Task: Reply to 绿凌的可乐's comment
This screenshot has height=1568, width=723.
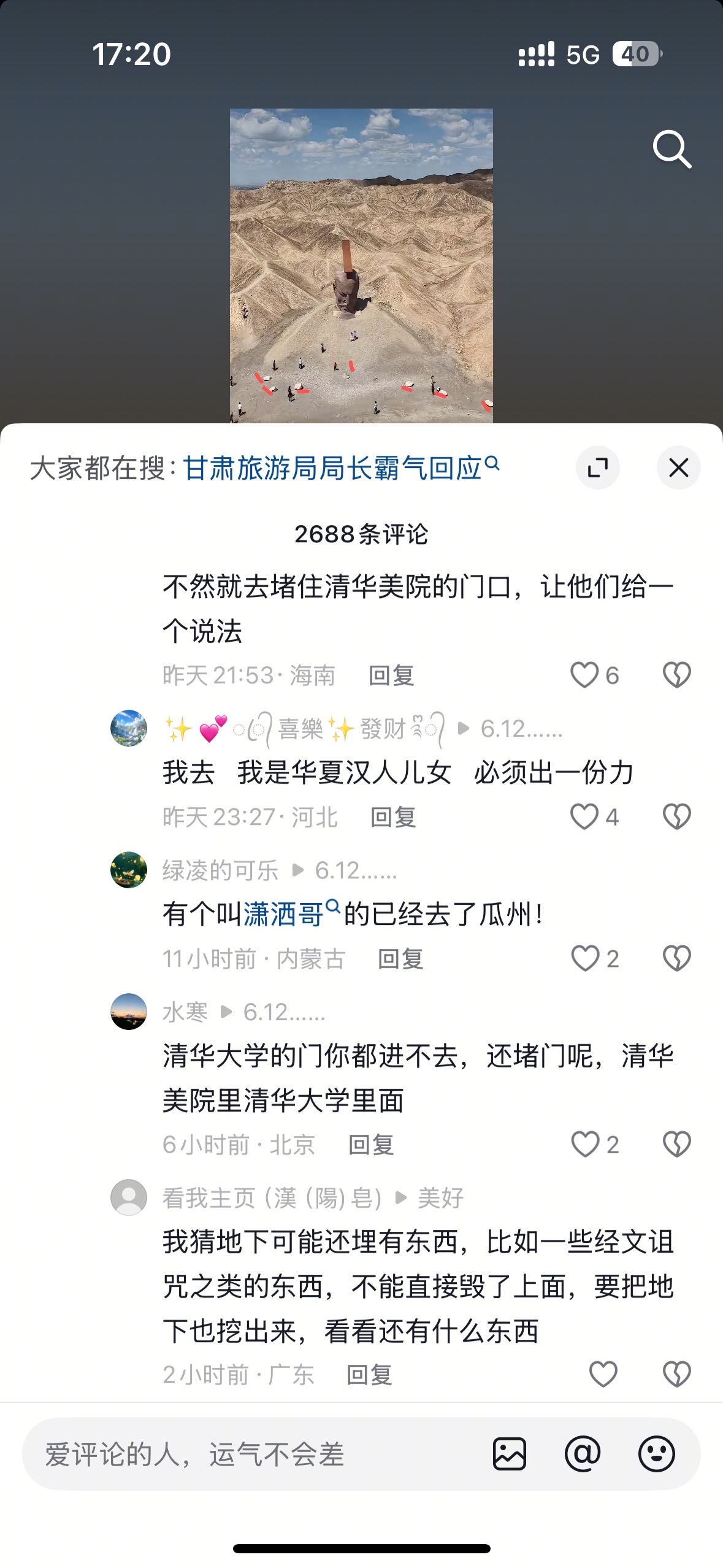Action: tap(400, 959)
